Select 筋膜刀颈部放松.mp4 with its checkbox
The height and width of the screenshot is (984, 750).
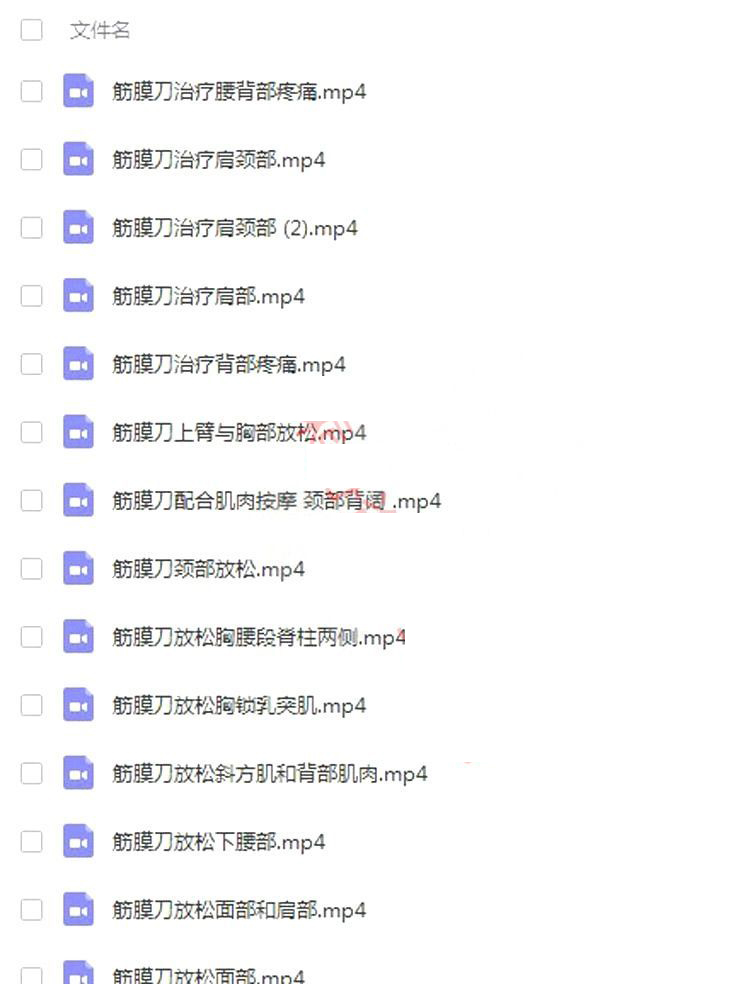pos(32,569)
